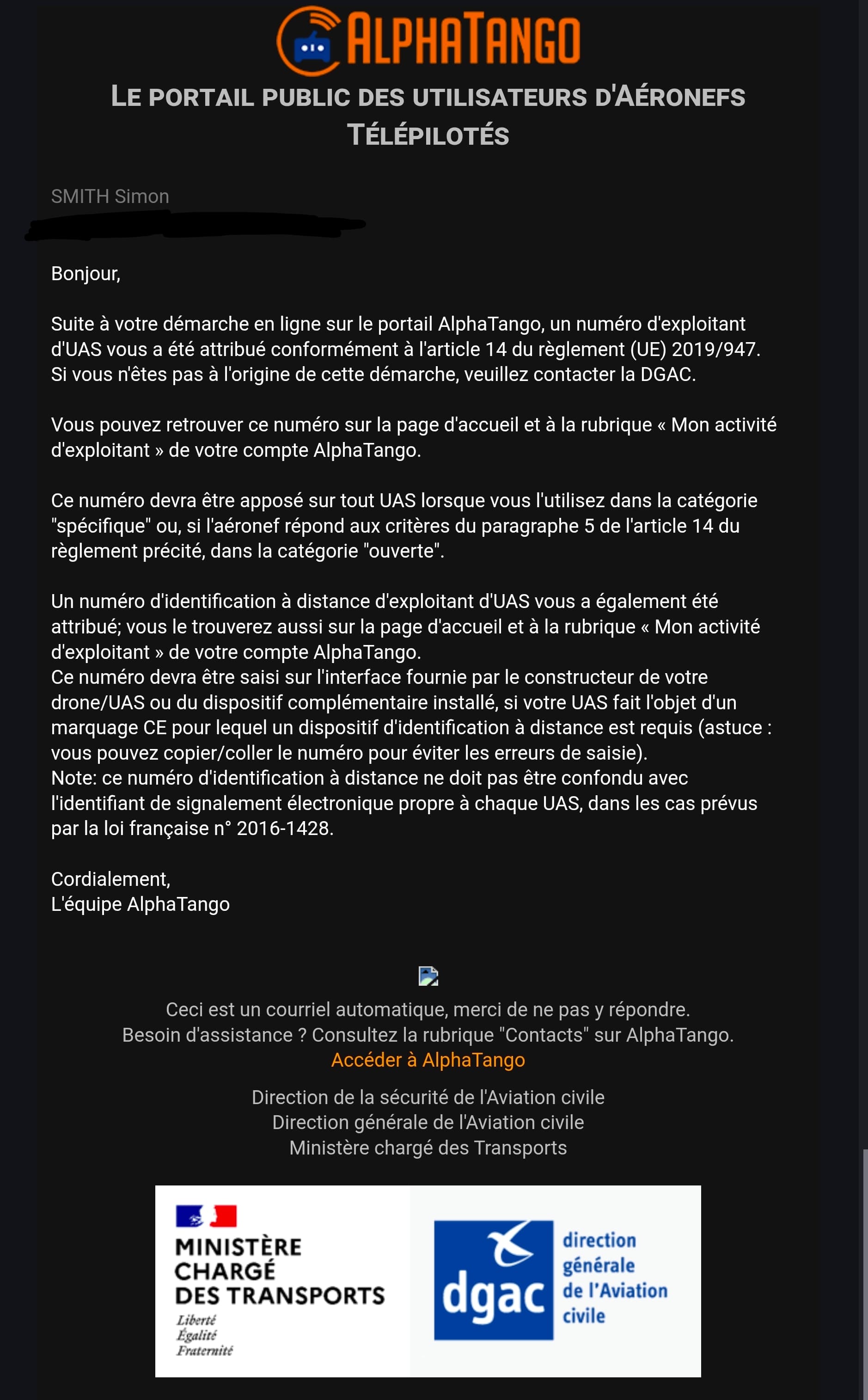868x1400 pixels.
Task: Open the Accéder à AlphaTango link
Action: coord(428,1059)
